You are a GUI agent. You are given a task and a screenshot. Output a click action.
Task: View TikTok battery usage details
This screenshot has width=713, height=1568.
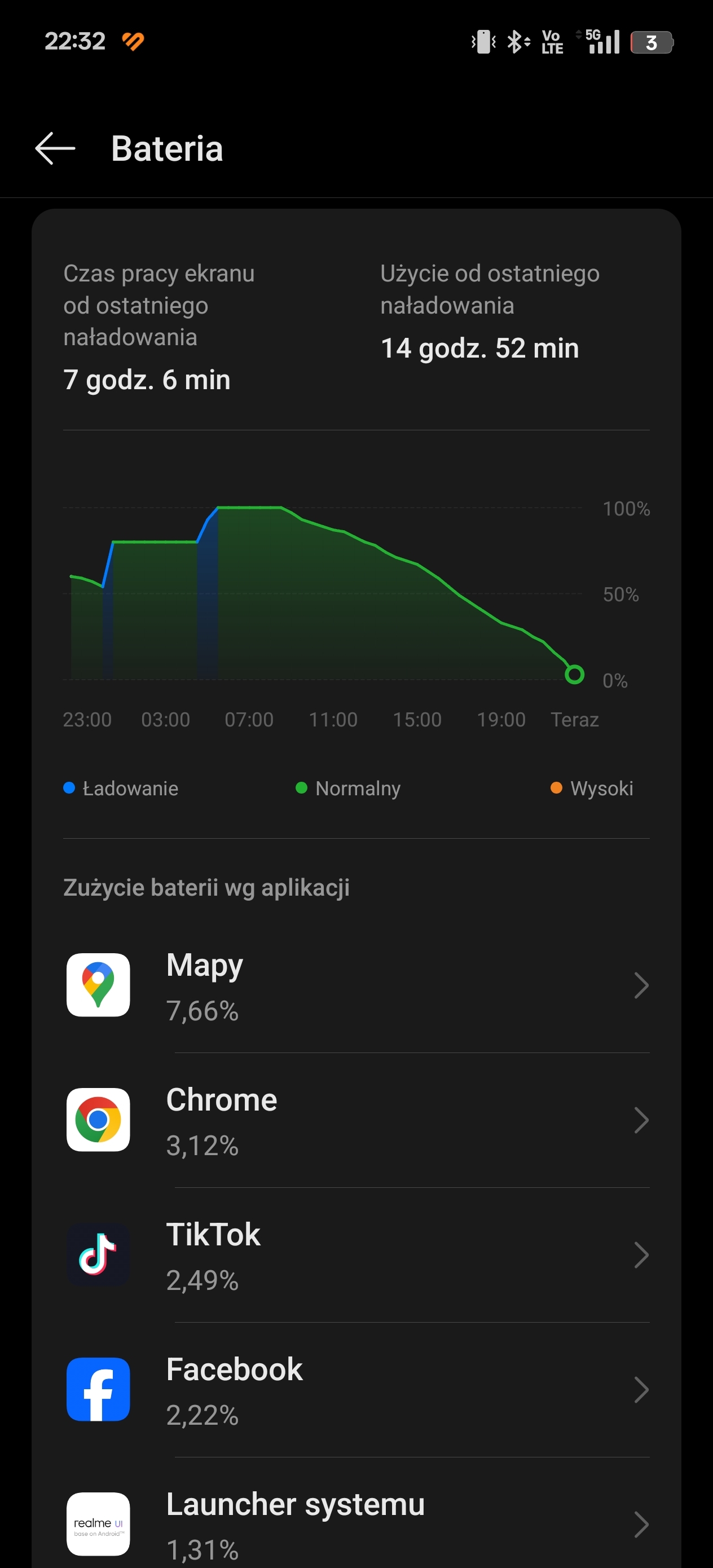(356, 1254)
